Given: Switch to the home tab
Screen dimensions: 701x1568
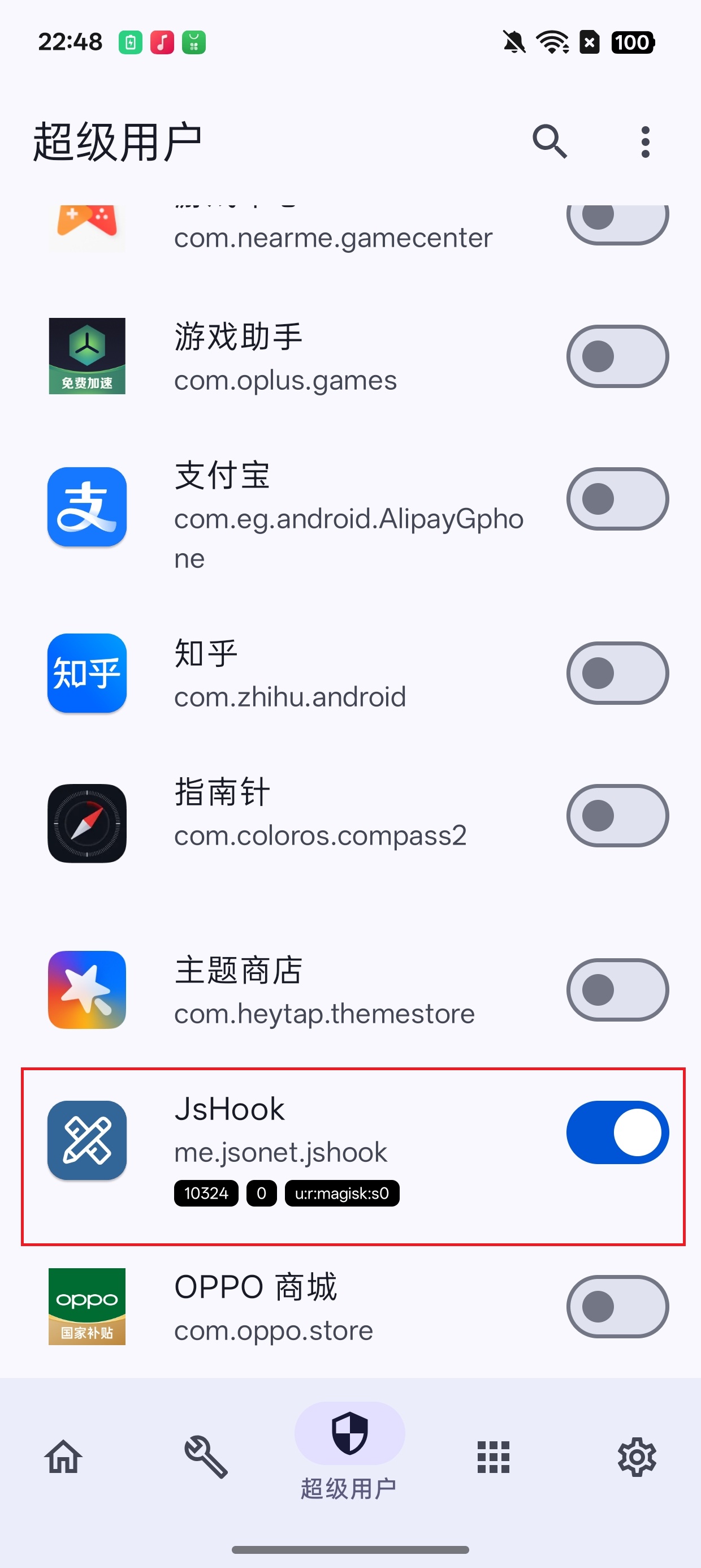Looking at the screenshot, I should pos(63,1457).
